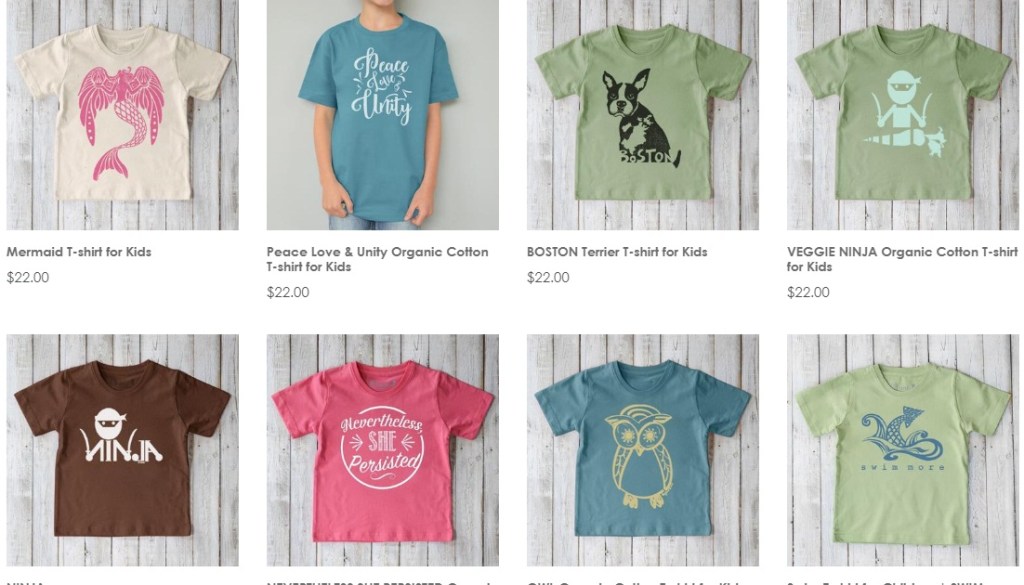The image size is (1024, 585).
Task: Open the Mermaid T-shirt for Kids product image
Action: point(122,115)
